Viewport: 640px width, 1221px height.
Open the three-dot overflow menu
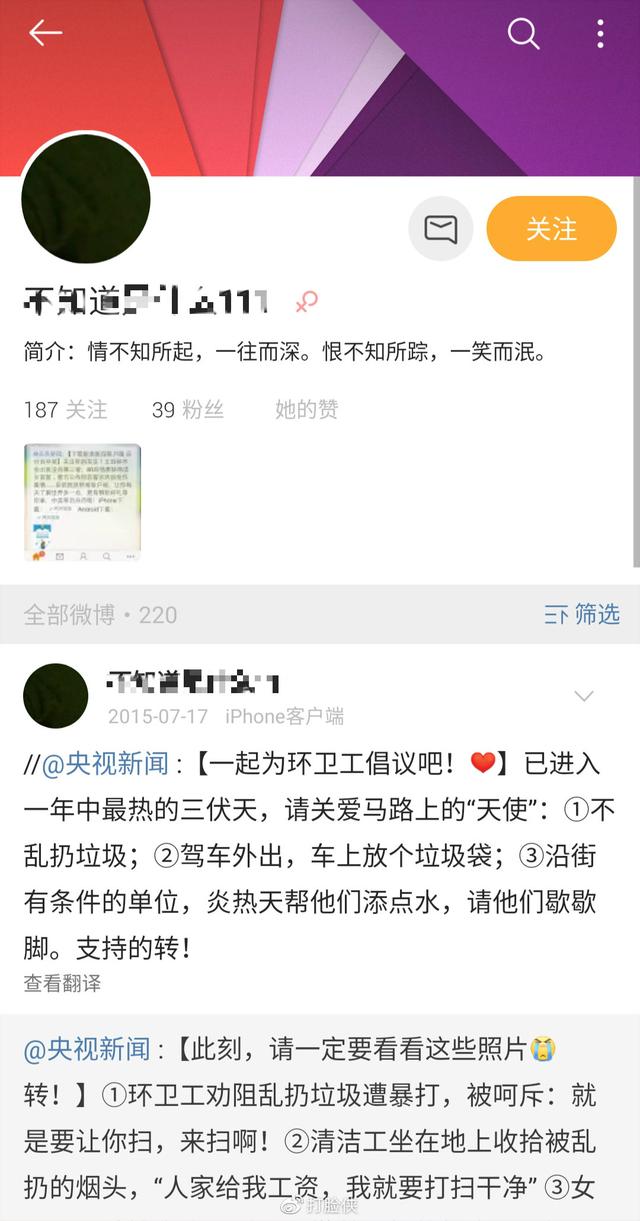click(600, 33)
